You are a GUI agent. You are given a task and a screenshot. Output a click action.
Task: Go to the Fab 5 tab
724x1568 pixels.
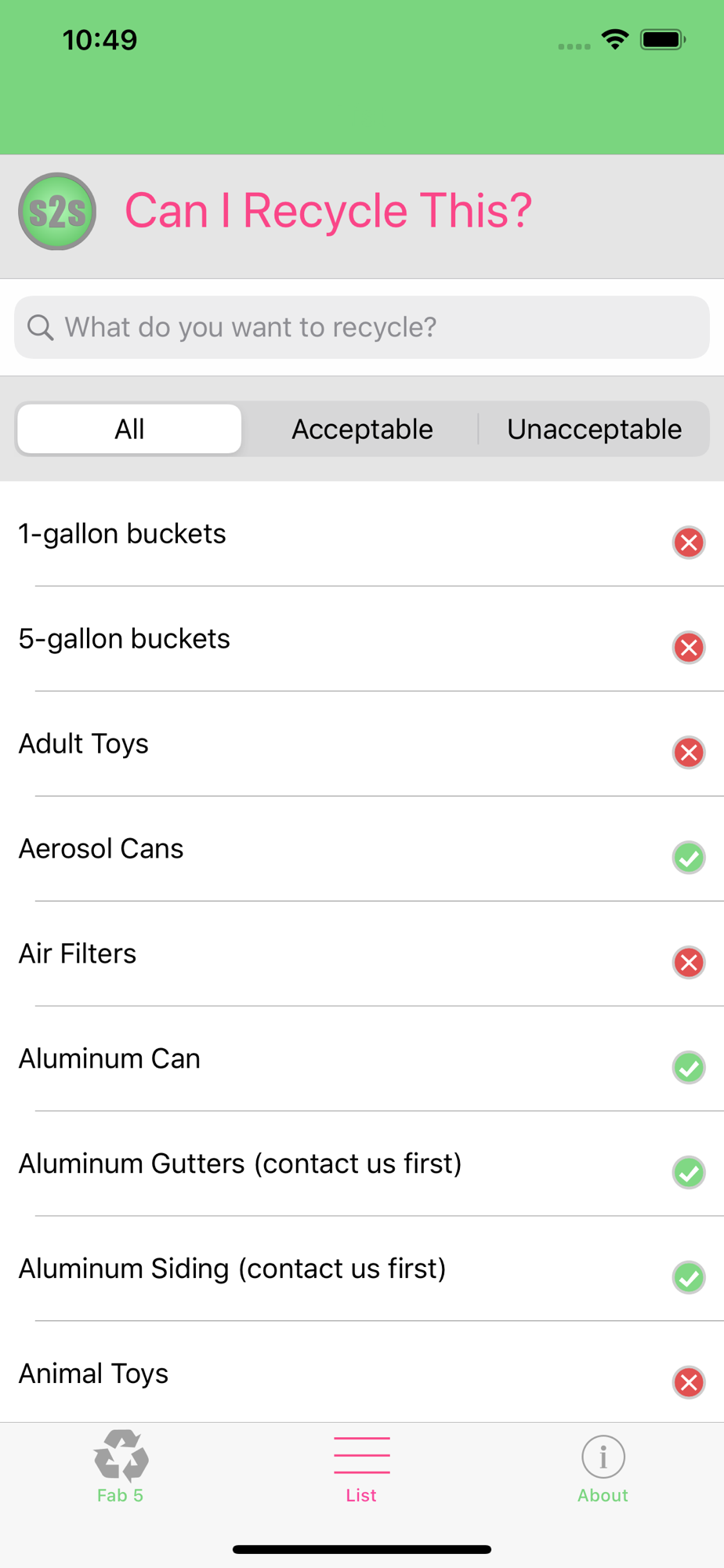[x=121, y=1466]
